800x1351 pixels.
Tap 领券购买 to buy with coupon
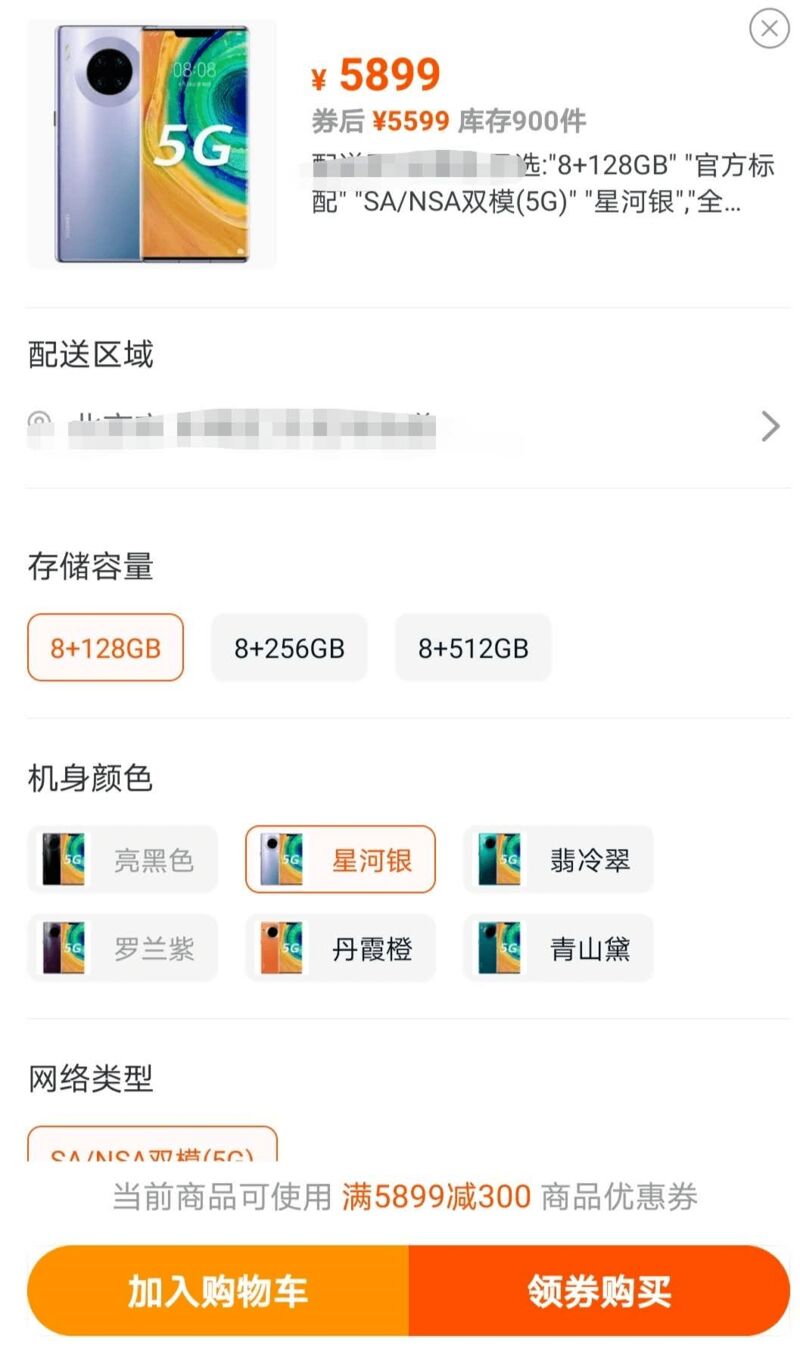pyautogui.click(x=599, y=1291)
